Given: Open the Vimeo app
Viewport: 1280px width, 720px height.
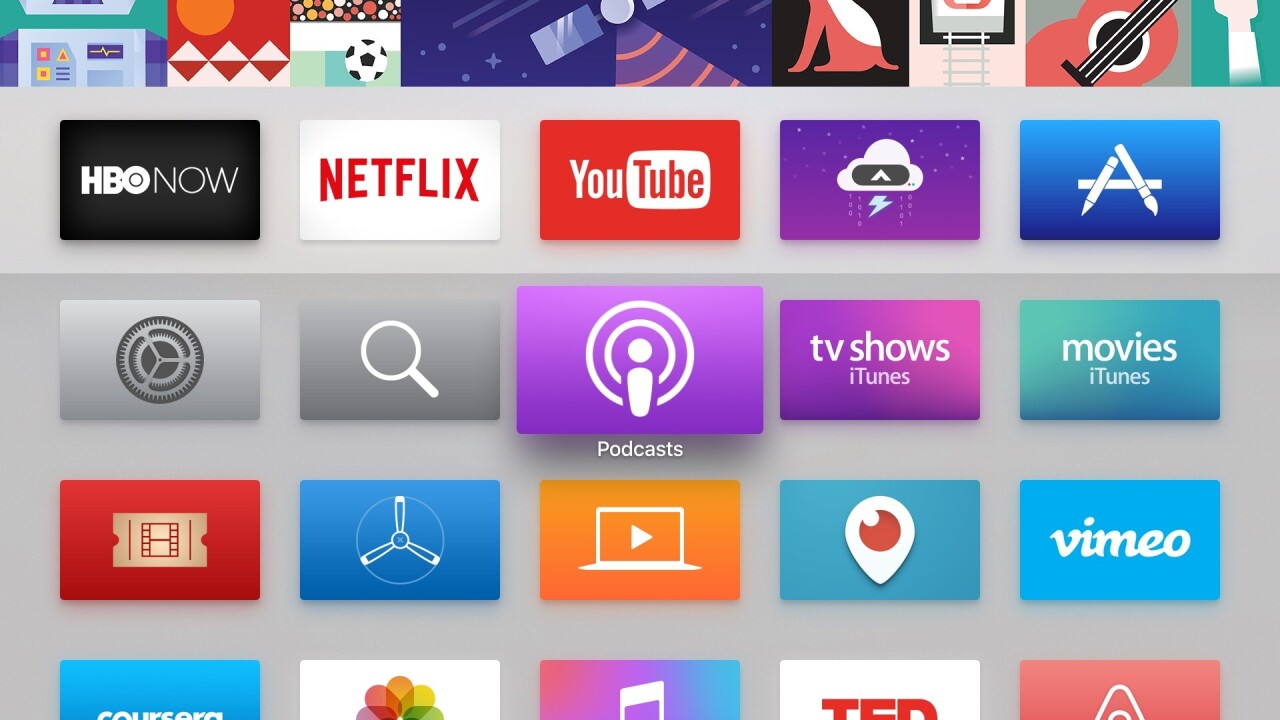Looking at the screenshot, I should 1120,540.
